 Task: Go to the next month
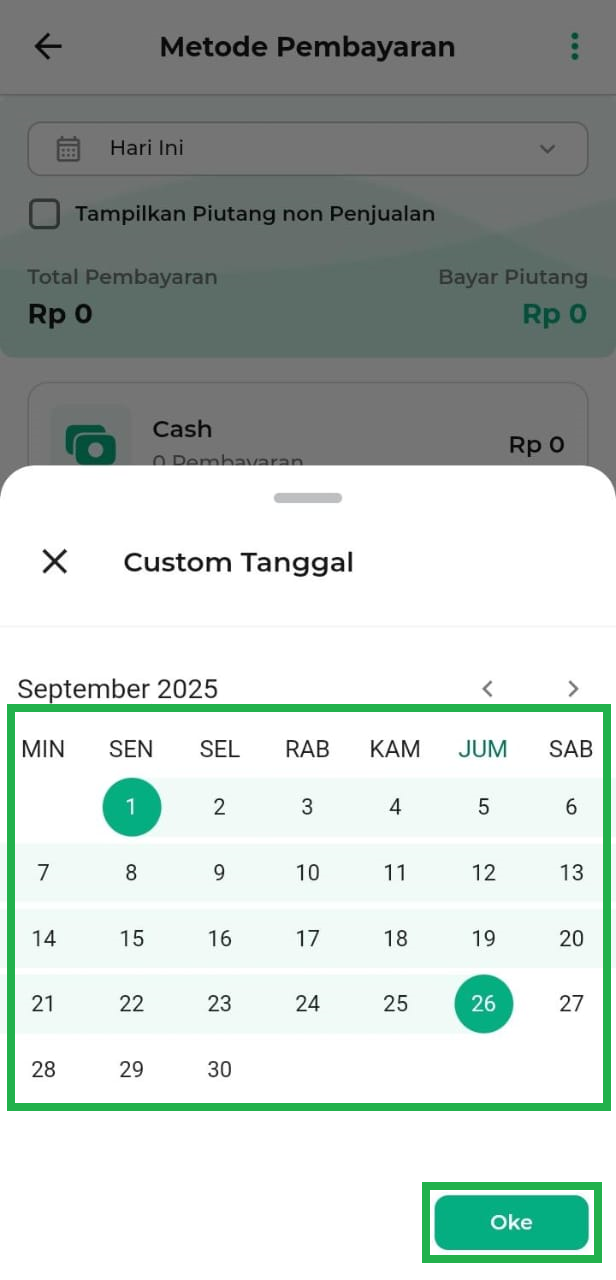(x=573, y=688)
